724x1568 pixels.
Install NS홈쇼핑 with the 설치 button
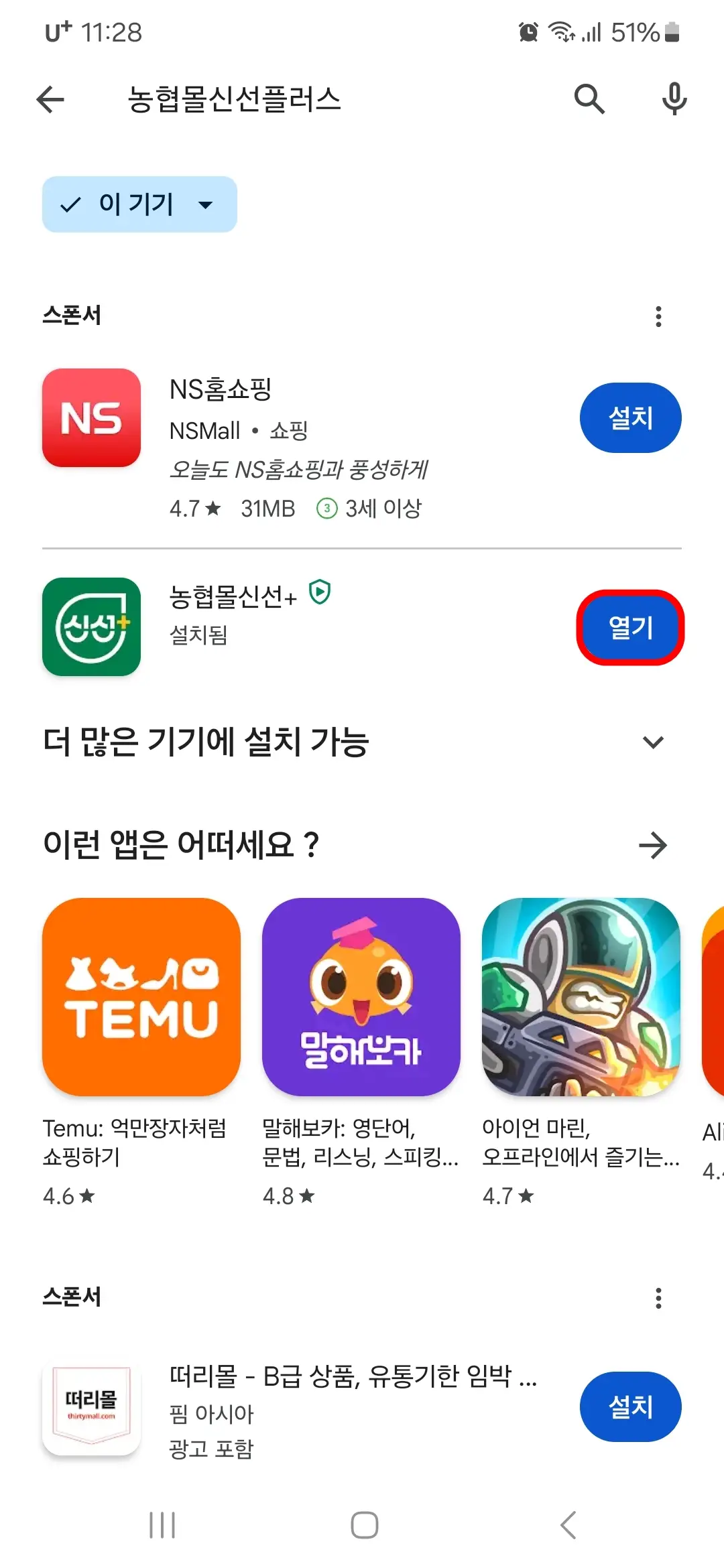click(630, 417)
